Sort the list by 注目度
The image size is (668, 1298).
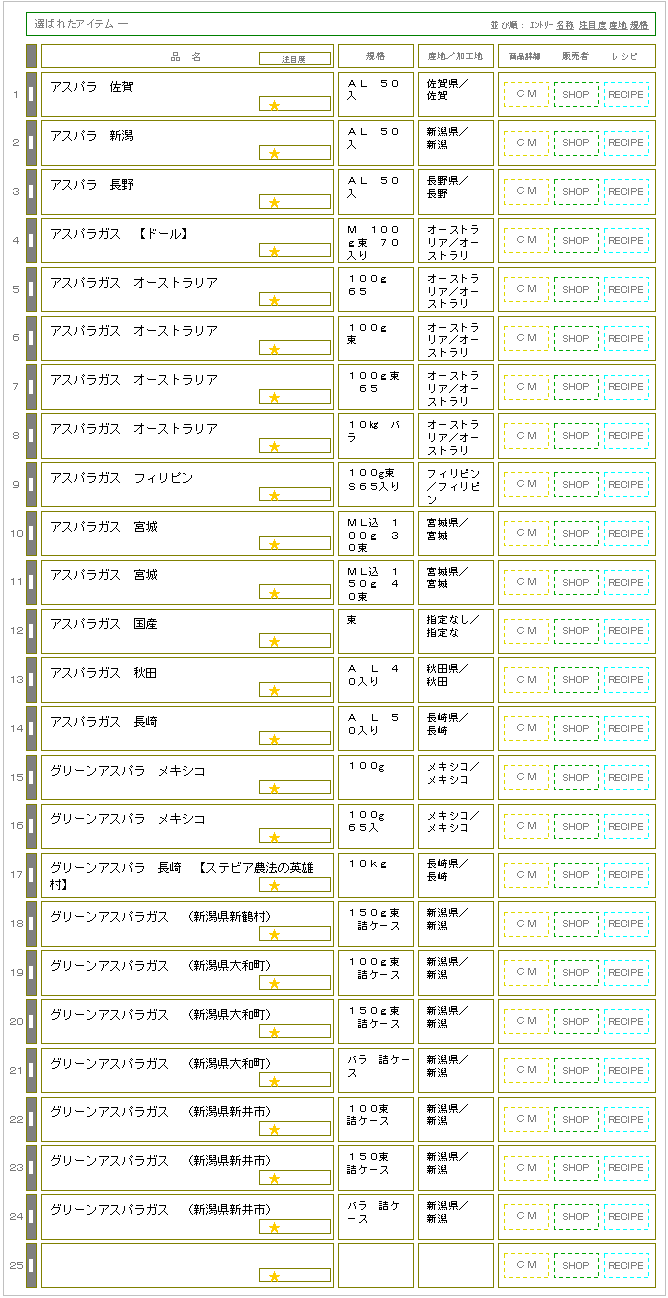pos(592,24)
